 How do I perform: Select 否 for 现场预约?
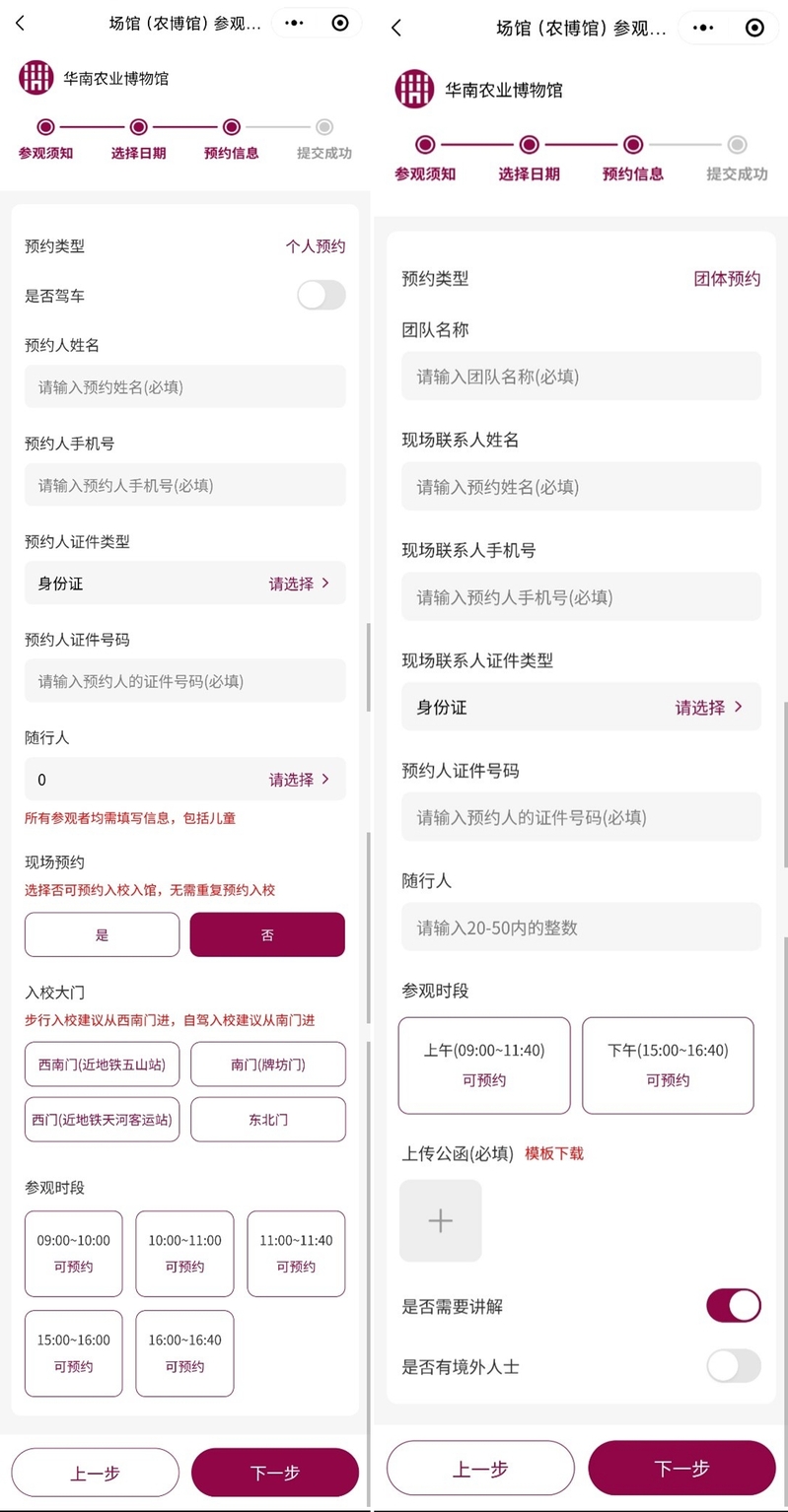(267, 934)
